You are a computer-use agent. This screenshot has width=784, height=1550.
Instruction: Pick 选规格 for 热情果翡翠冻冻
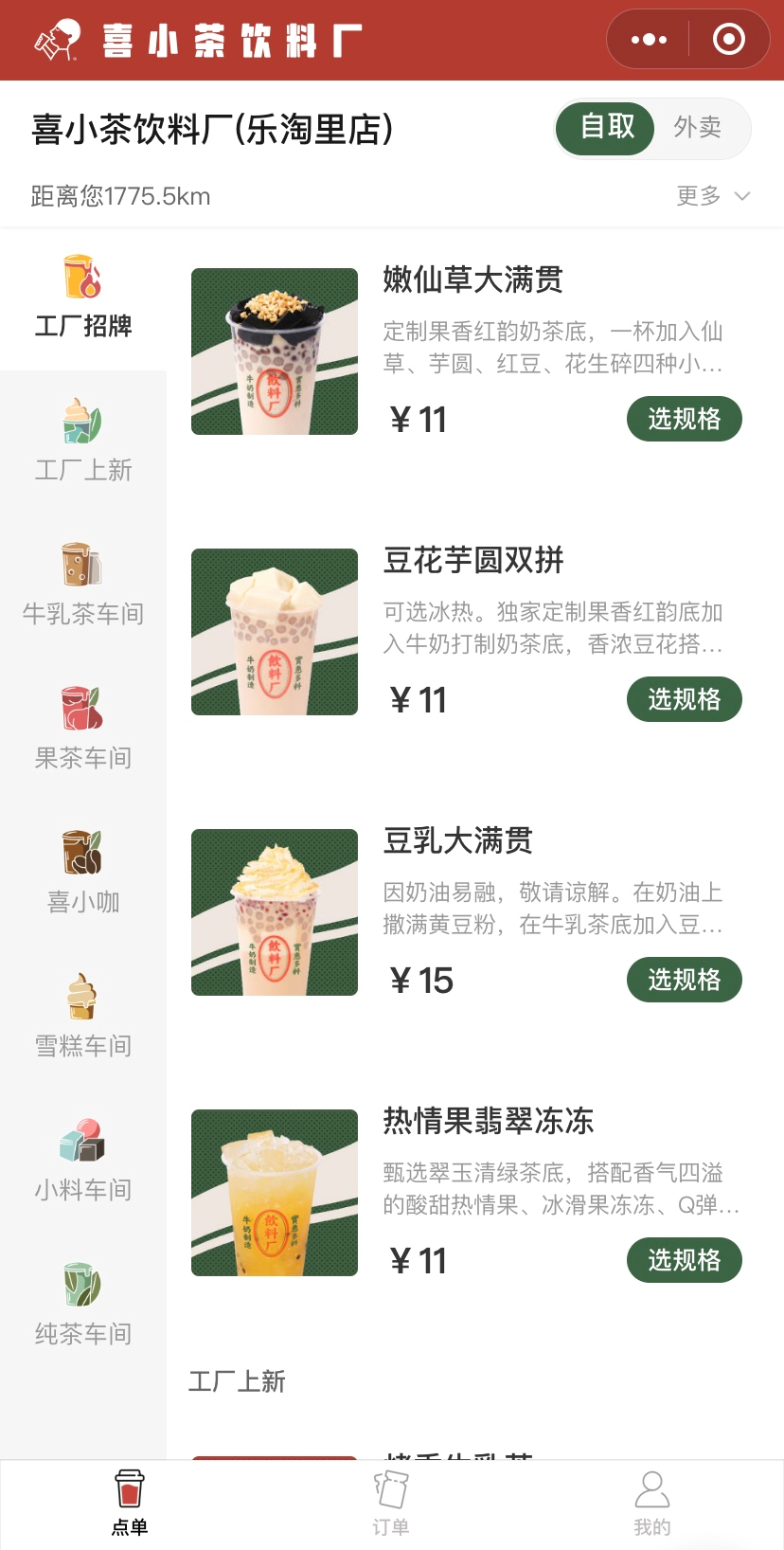(x=684, y=1260)
